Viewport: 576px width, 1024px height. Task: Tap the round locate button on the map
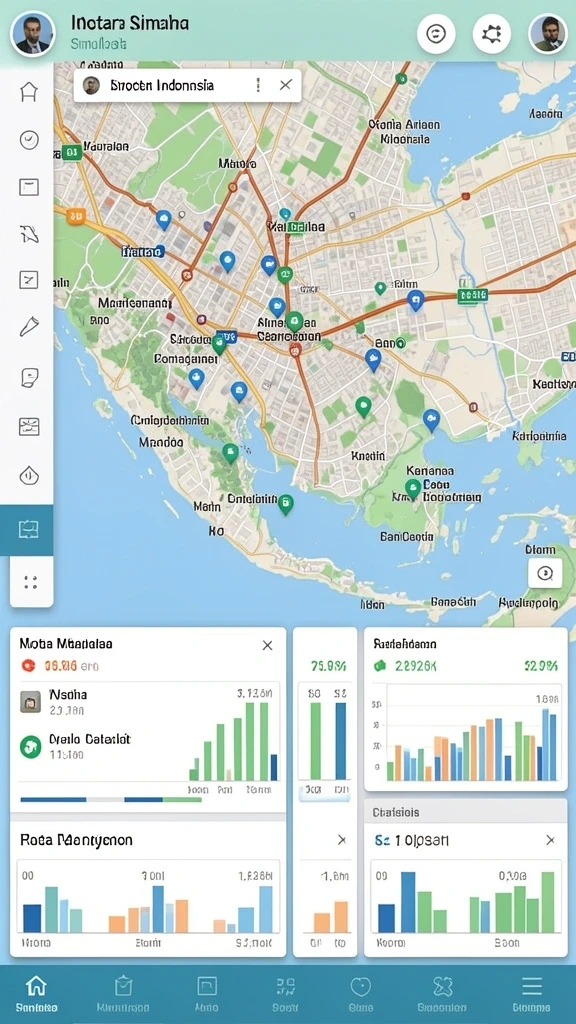tap(545, 573)
